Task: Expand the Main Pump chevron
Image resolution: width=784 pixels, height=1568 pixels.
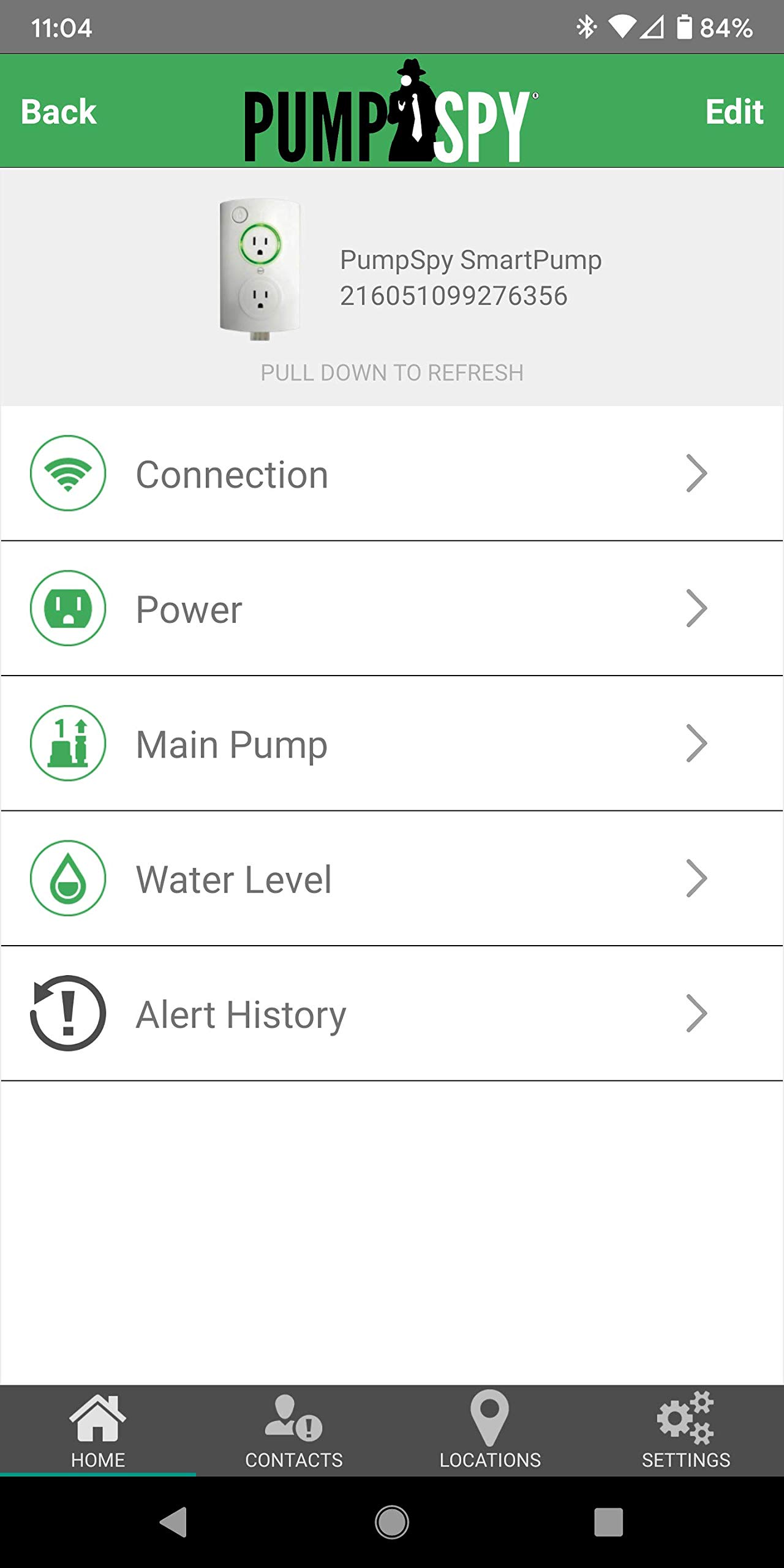Action: pos(696,744)
